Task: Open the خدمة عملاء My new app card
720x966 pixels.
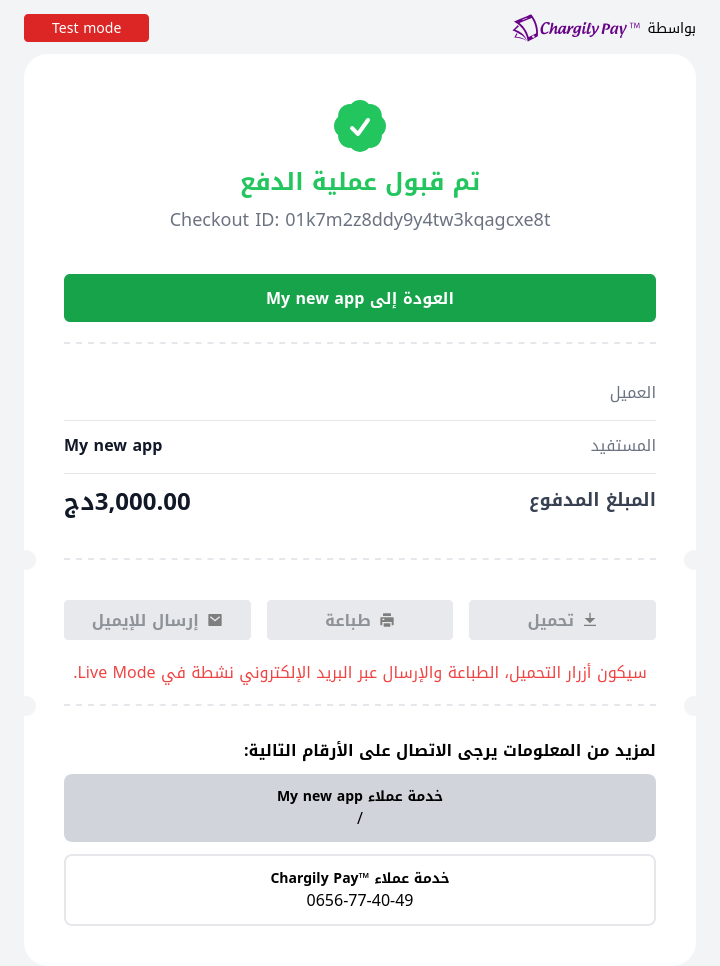Action: (x=360, y=807)
